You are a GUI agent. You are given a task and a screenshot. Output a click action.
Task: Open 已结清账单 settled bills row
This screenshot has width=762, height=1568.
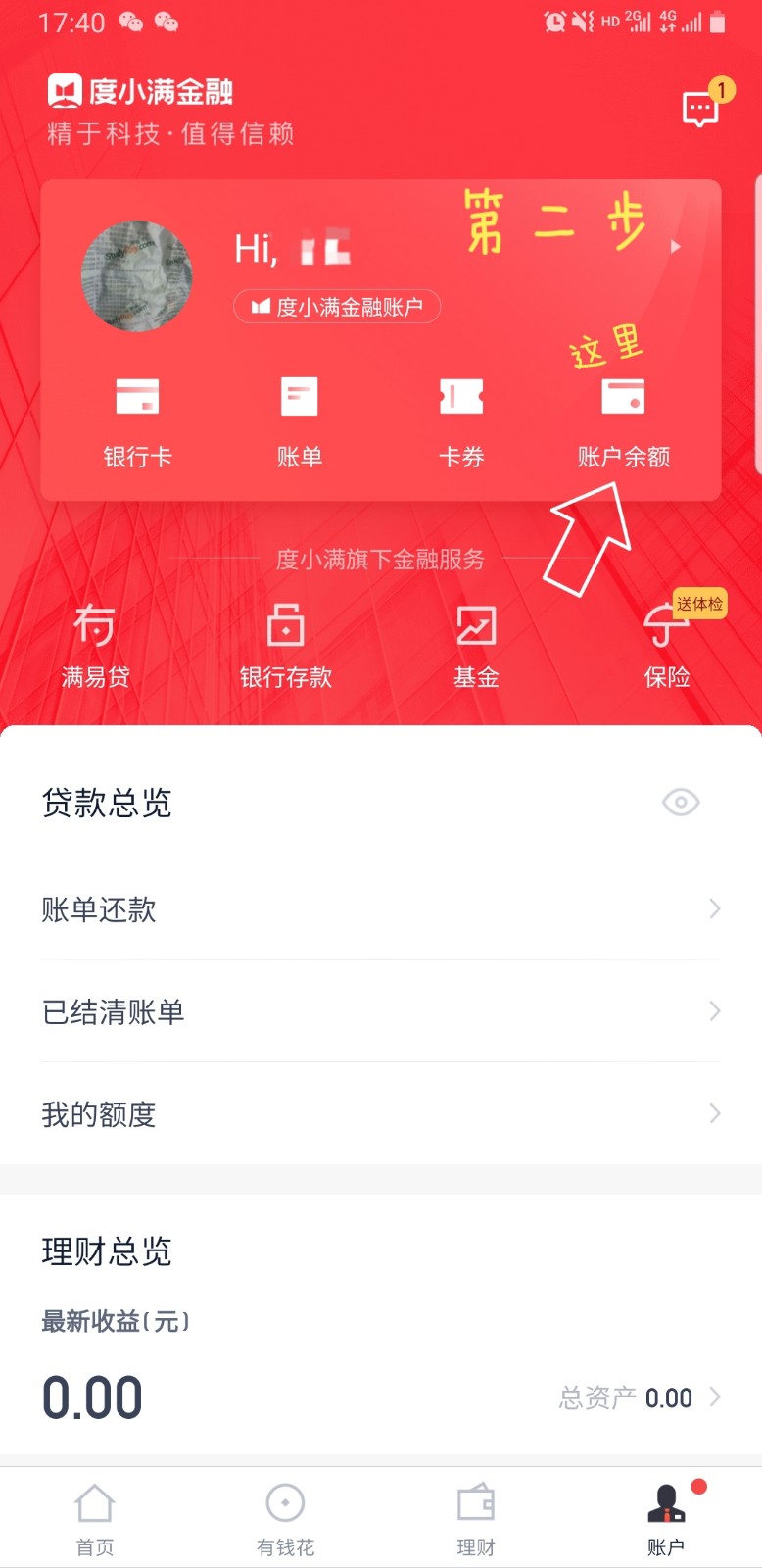coord(380,1011)
